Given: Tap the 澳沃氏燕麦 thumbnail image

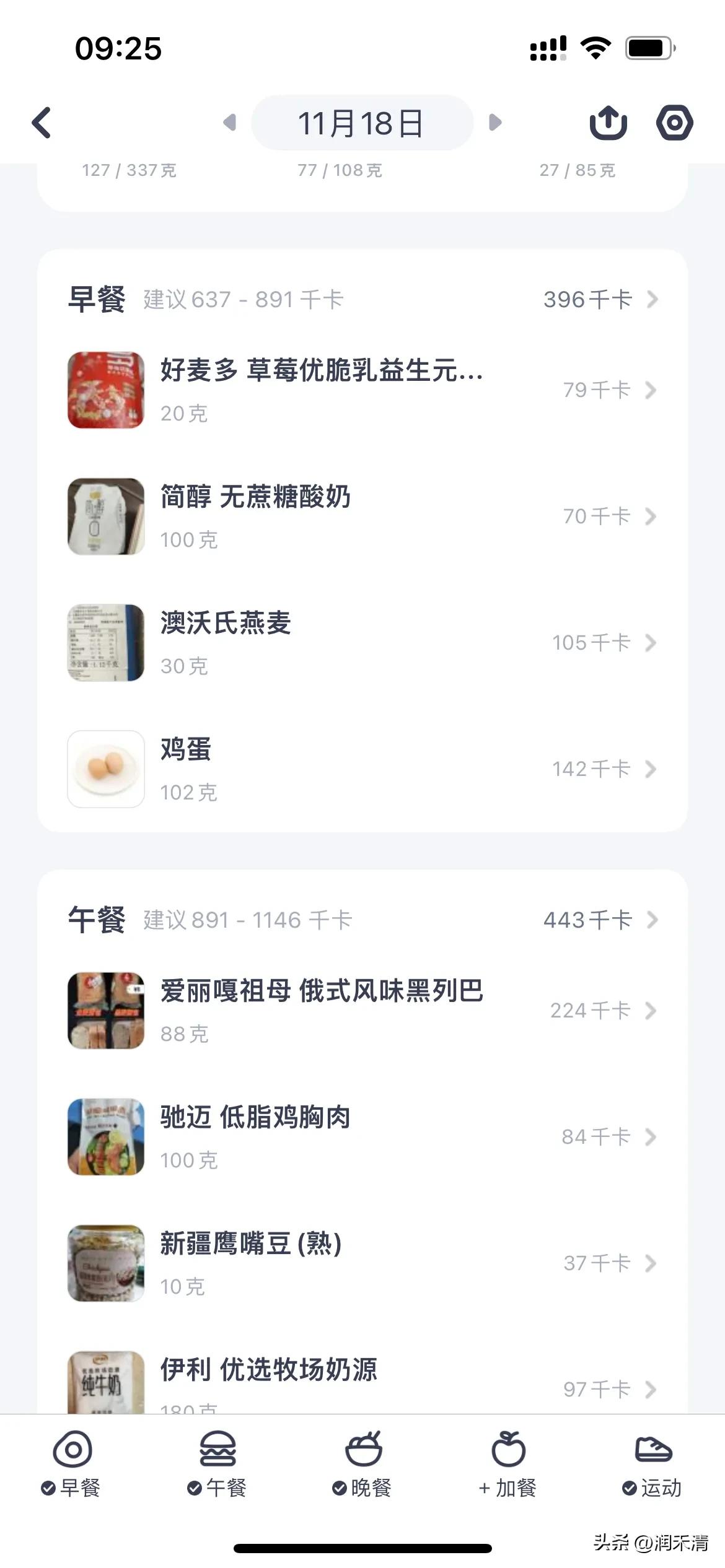Looking at the screenshot, I should [x=105, y=643].
